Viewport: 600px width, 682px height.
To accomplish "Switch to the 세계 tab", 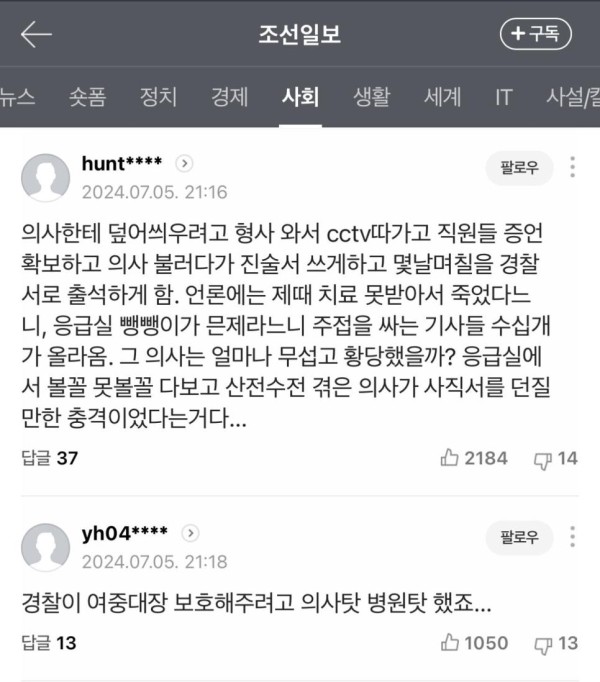I will (x=442, y=98).
